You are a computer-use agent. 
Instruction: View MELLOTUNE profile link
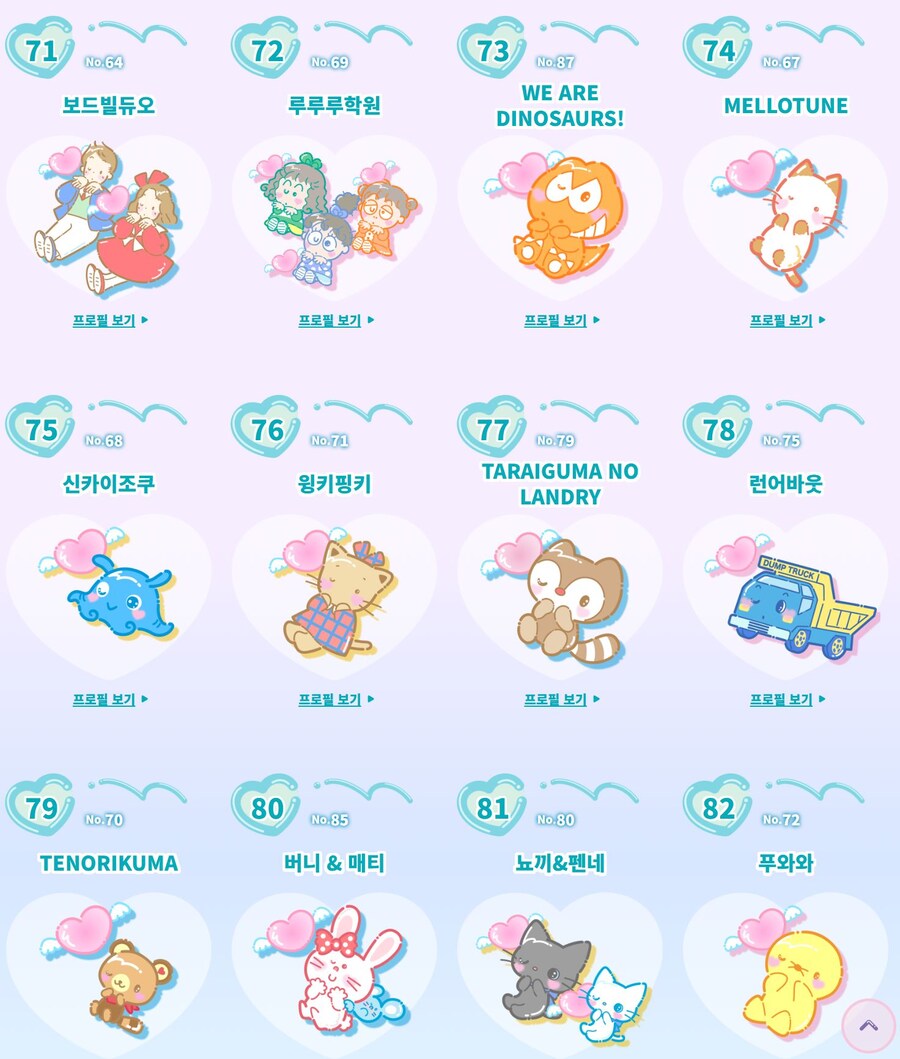coord(788,321)
